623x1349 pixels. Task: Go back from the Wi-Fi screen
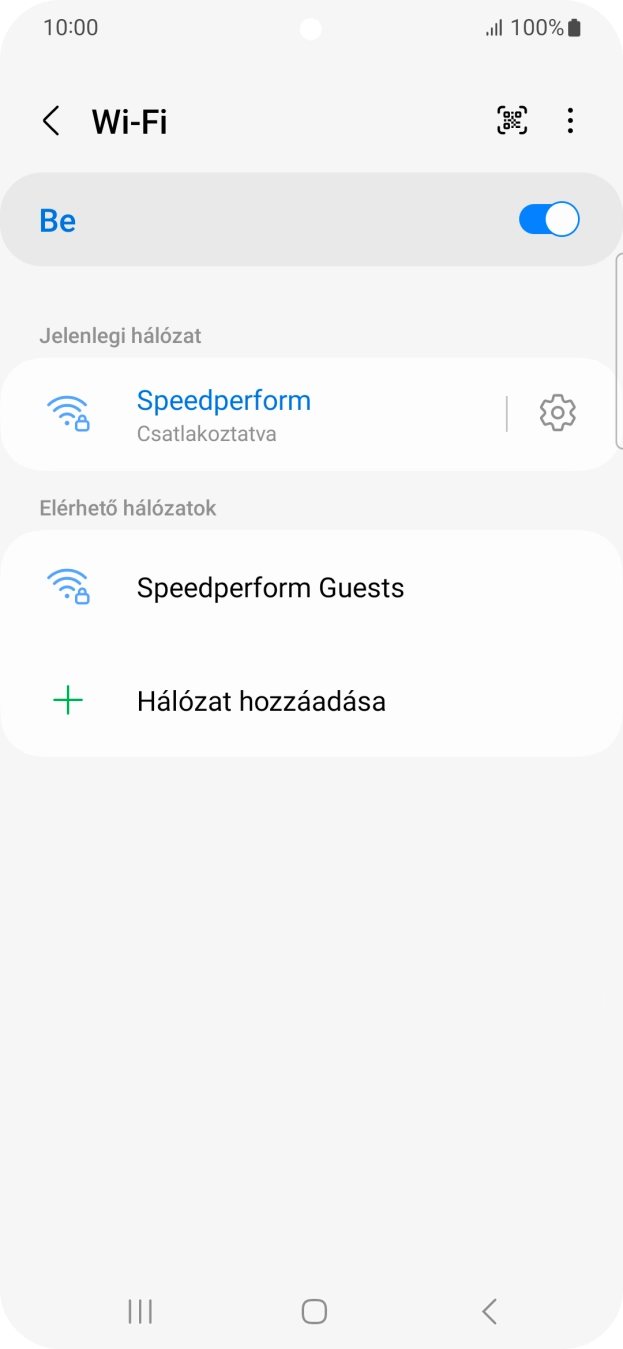51,121
